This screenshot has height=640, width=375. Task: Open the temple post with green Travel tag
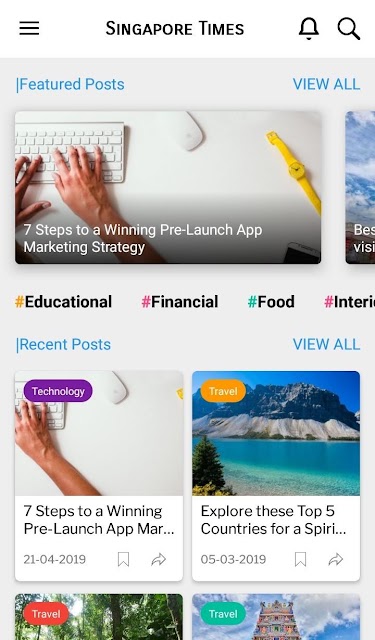[276, 617]
